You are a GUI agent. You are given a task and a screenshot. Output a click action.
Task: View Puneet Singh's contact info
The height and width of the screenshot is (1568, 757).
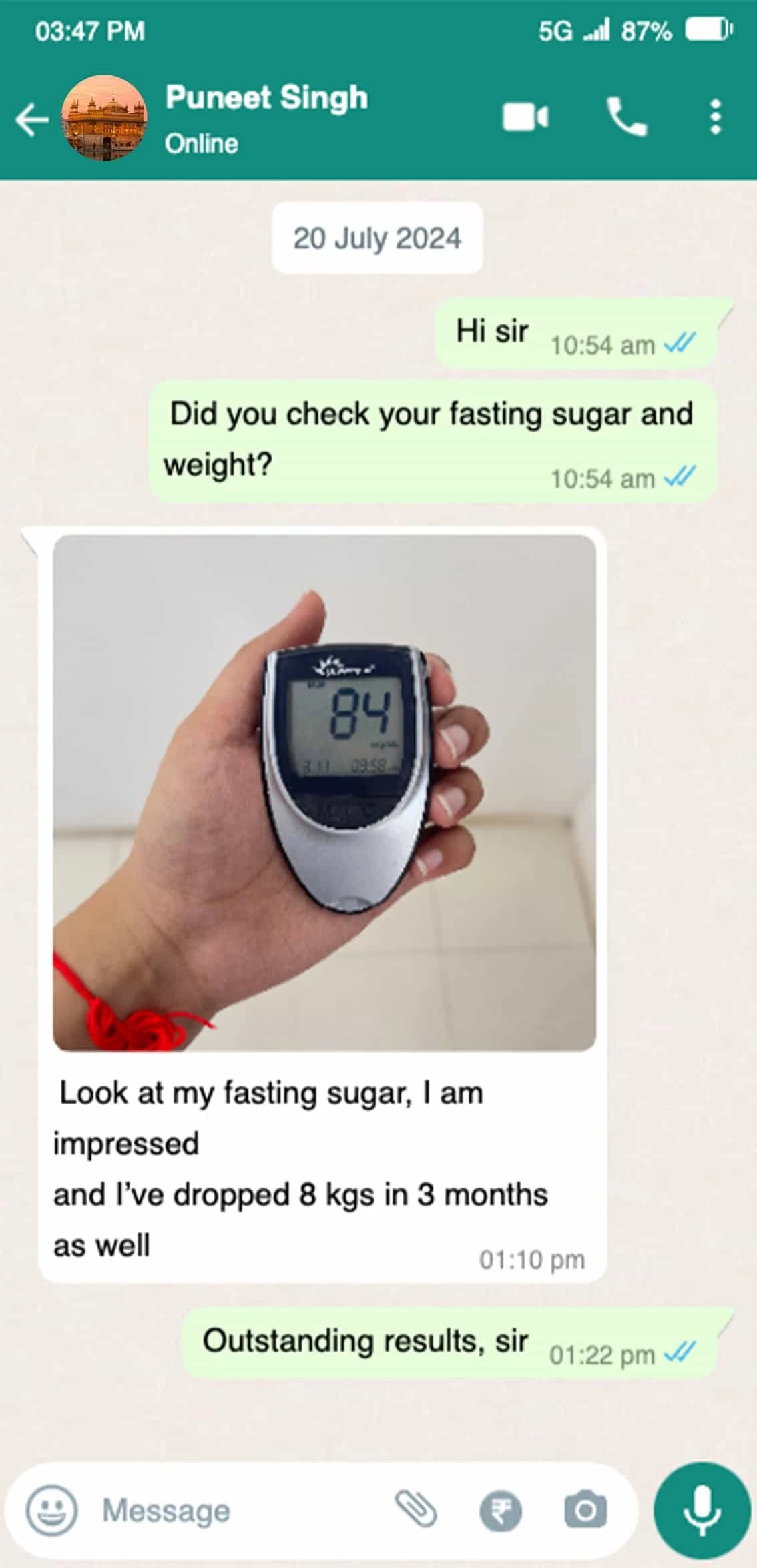(x=267, y=117)
